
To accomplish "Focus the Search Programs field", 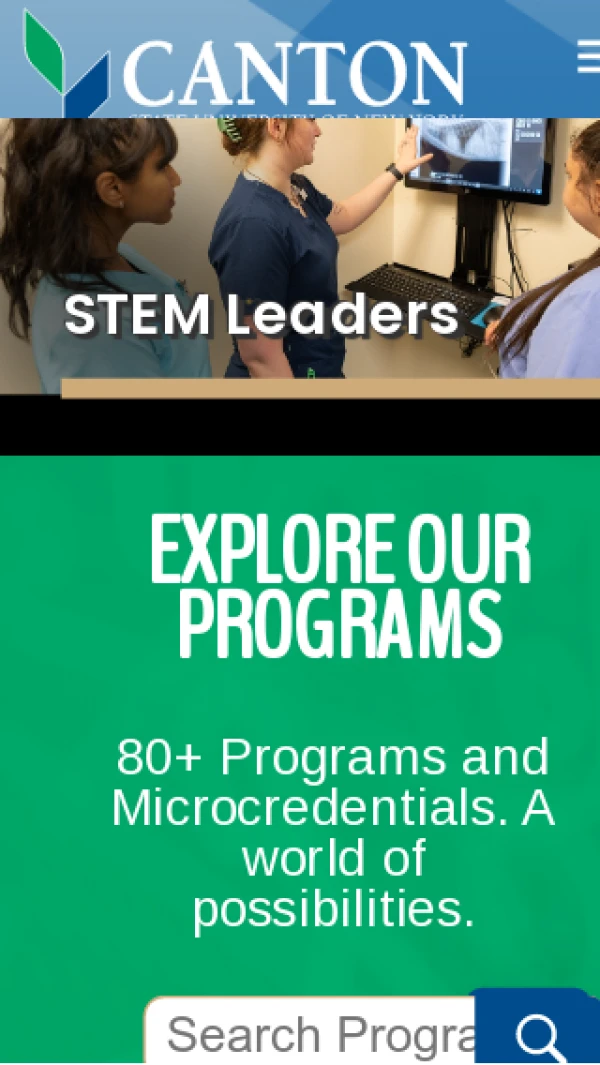I will click(310, 1033).
